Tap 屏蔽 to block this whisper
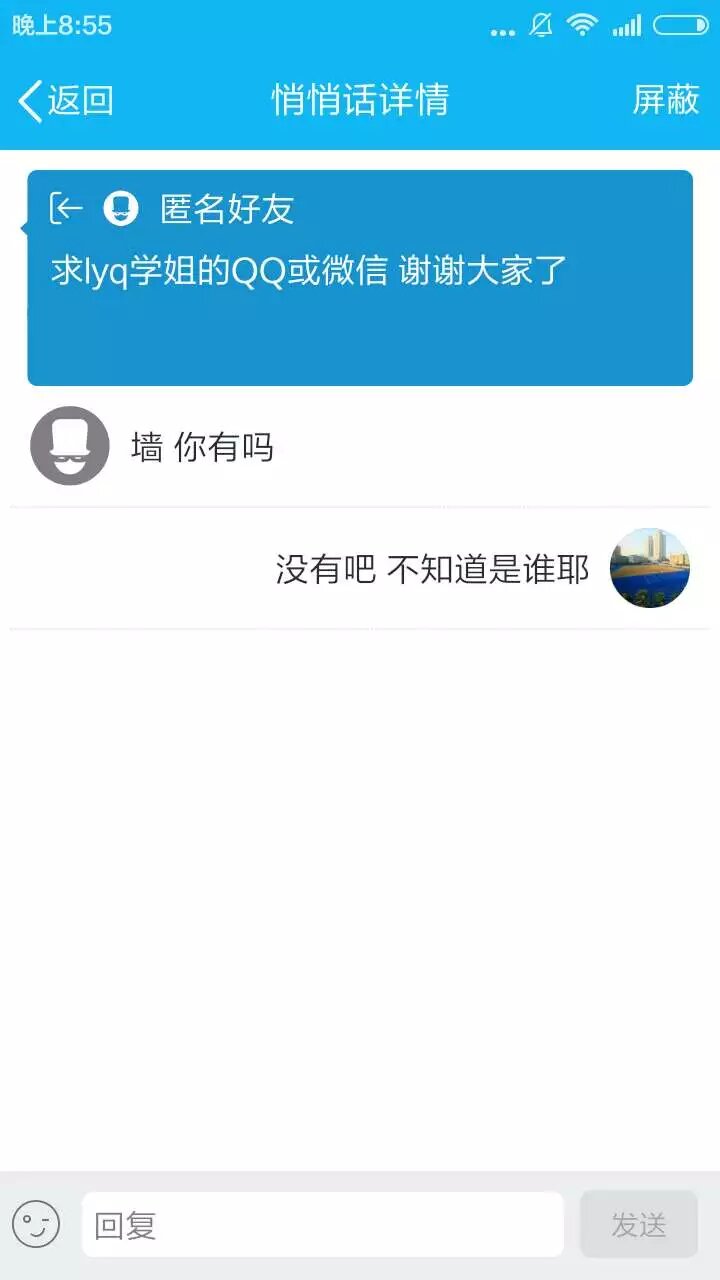 (x=665, y=100)
